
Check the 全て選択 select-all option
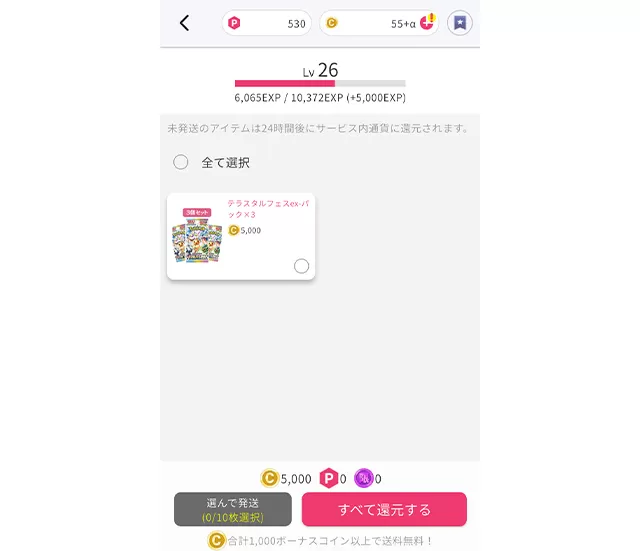181,162
